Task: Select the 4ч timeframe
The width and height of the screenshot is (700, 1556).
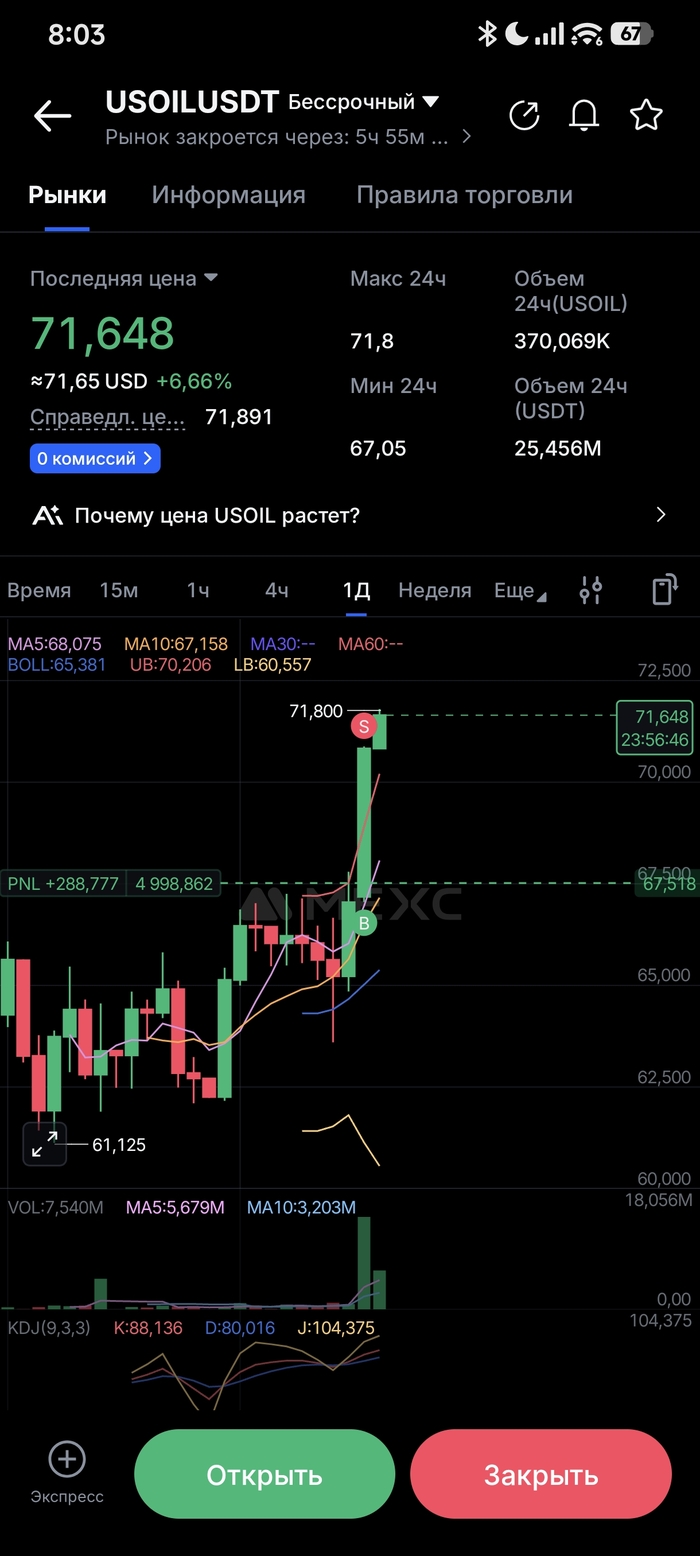Action: coord(277,591)
